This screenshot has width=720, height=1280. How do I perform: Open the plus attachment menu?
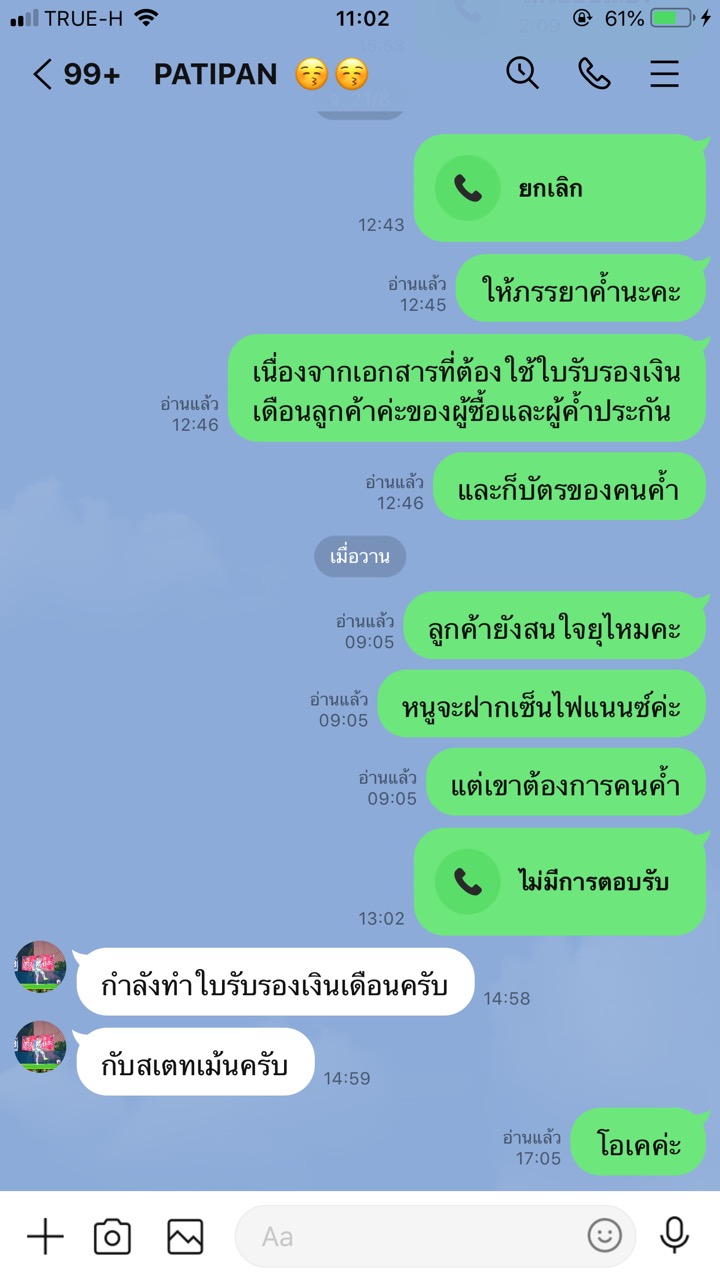coord(44,1237)
